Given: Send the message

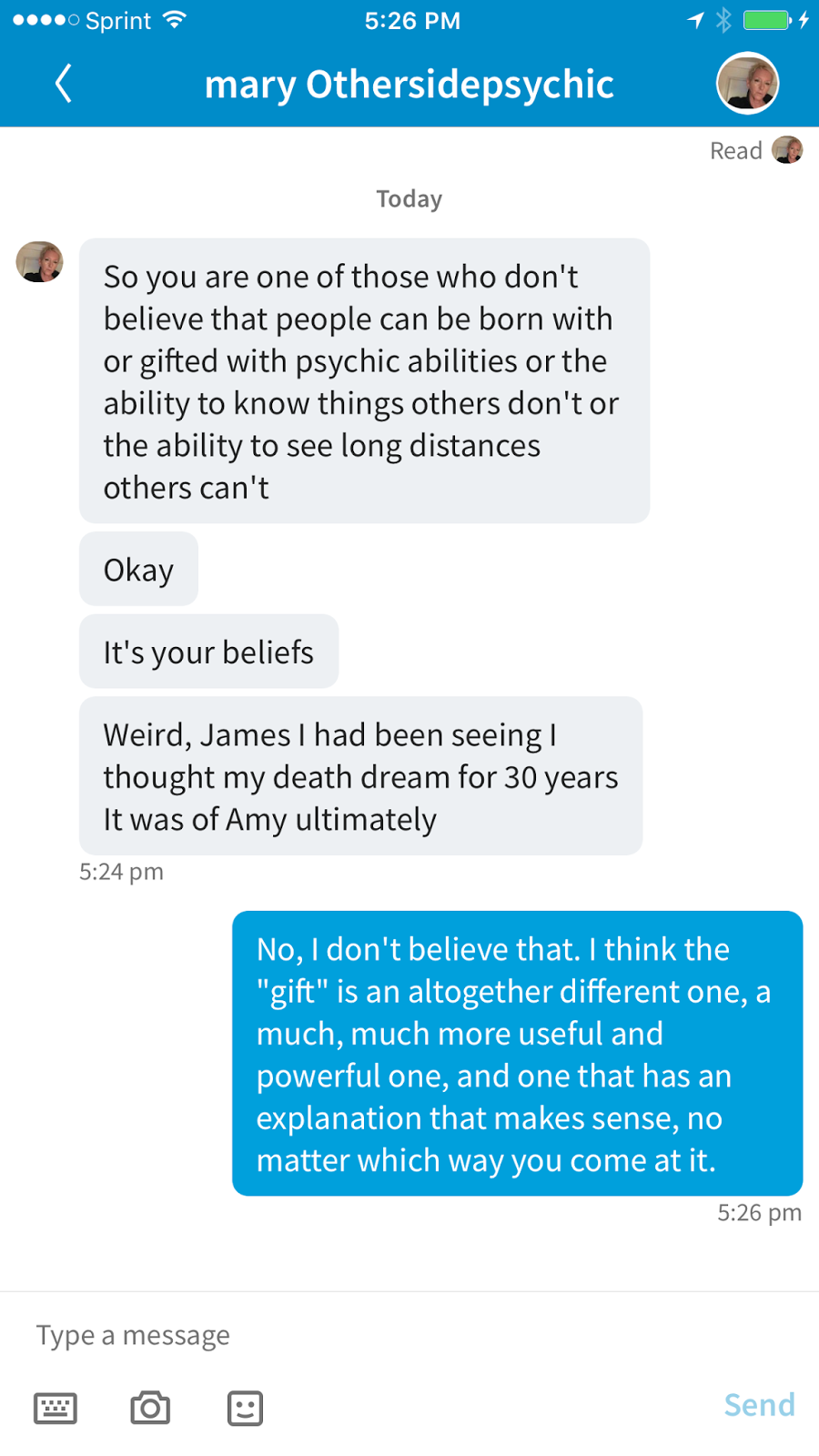Looking at the screenshot, I should coord(759,1405).
